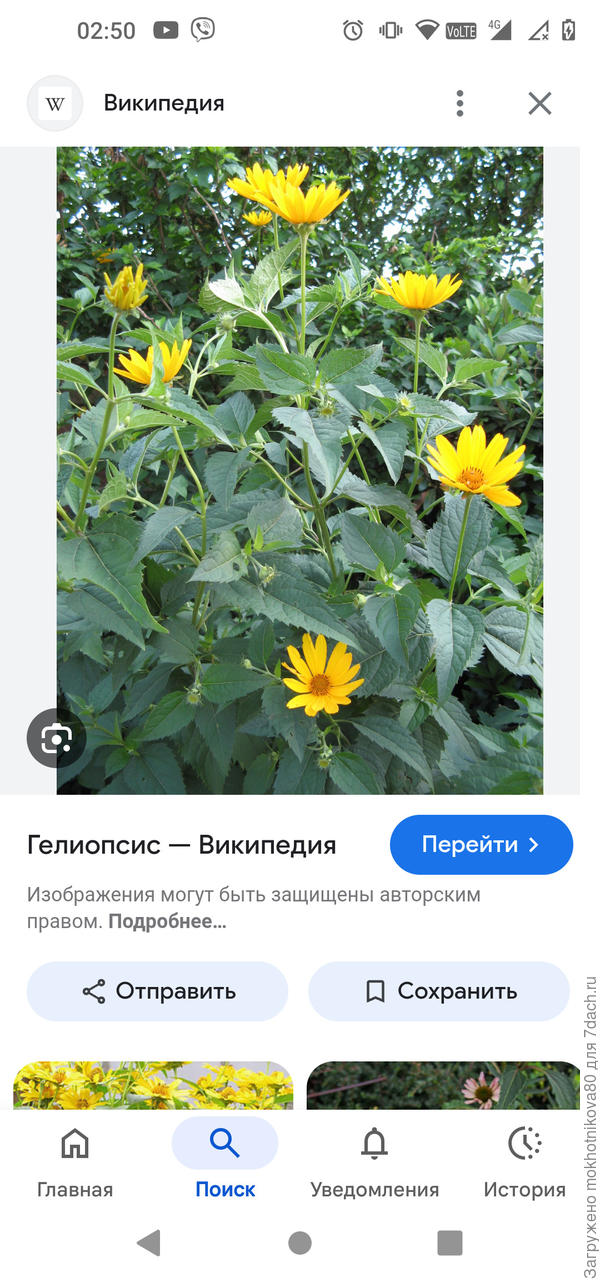Viewport: 600px width, 1283px height.
Task: Select the Поиск tab
Action: (x=225, y=1160)
